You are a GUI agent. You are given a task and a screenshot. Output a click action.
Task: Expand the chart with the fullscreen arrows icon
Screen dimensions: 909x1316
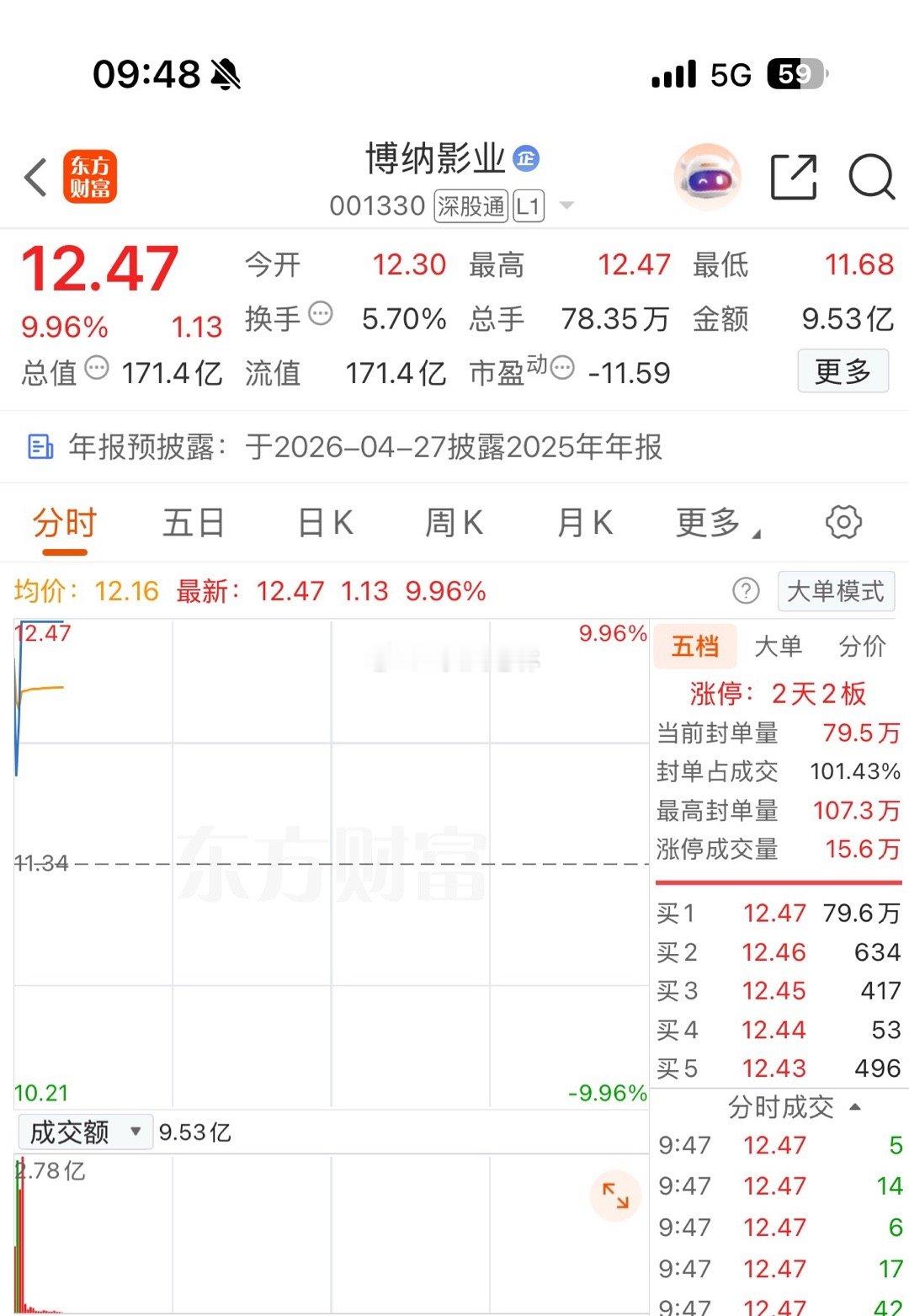pyautogui.click(x=615, y=1194)
